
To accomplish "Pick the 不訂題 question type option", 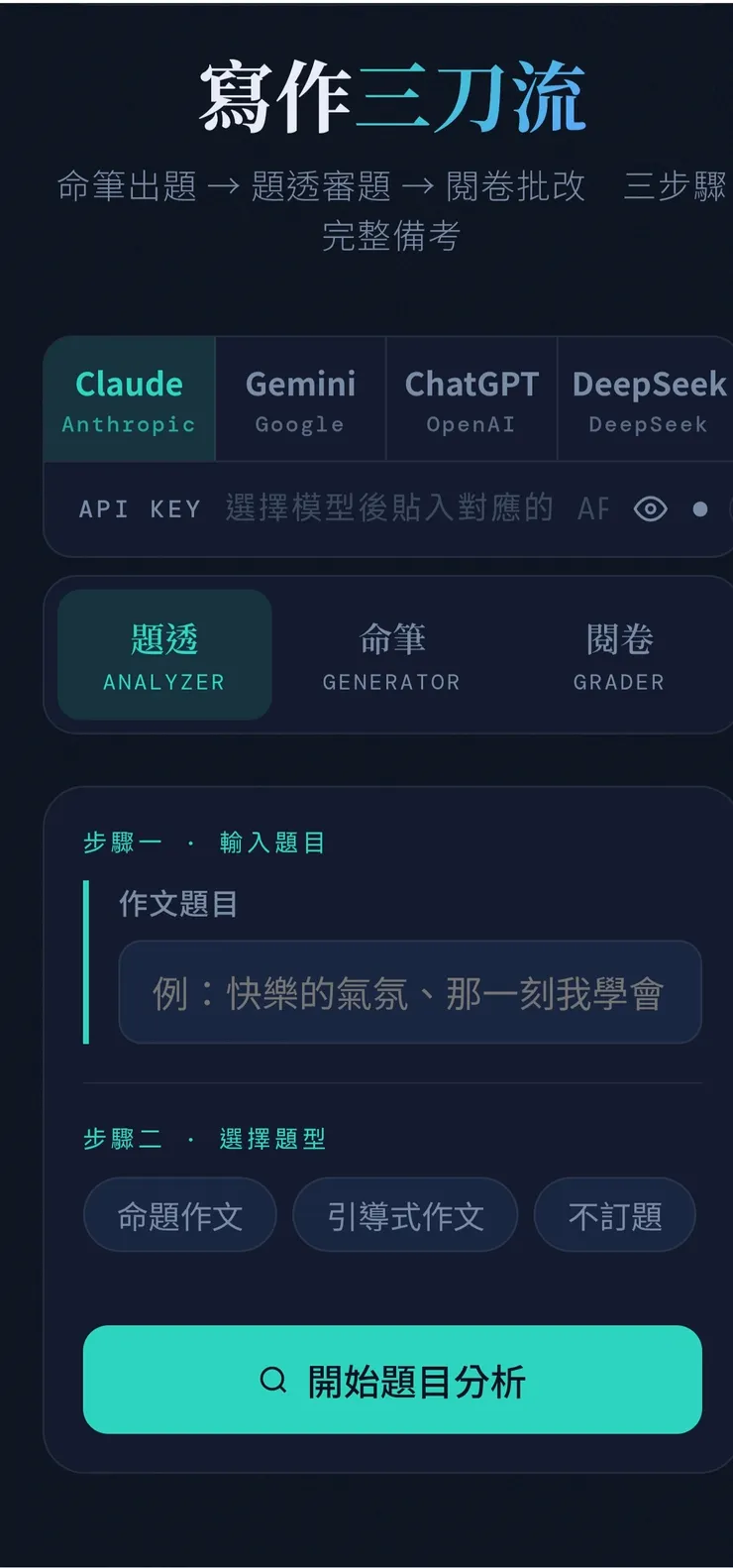I will pos(614,1214).
